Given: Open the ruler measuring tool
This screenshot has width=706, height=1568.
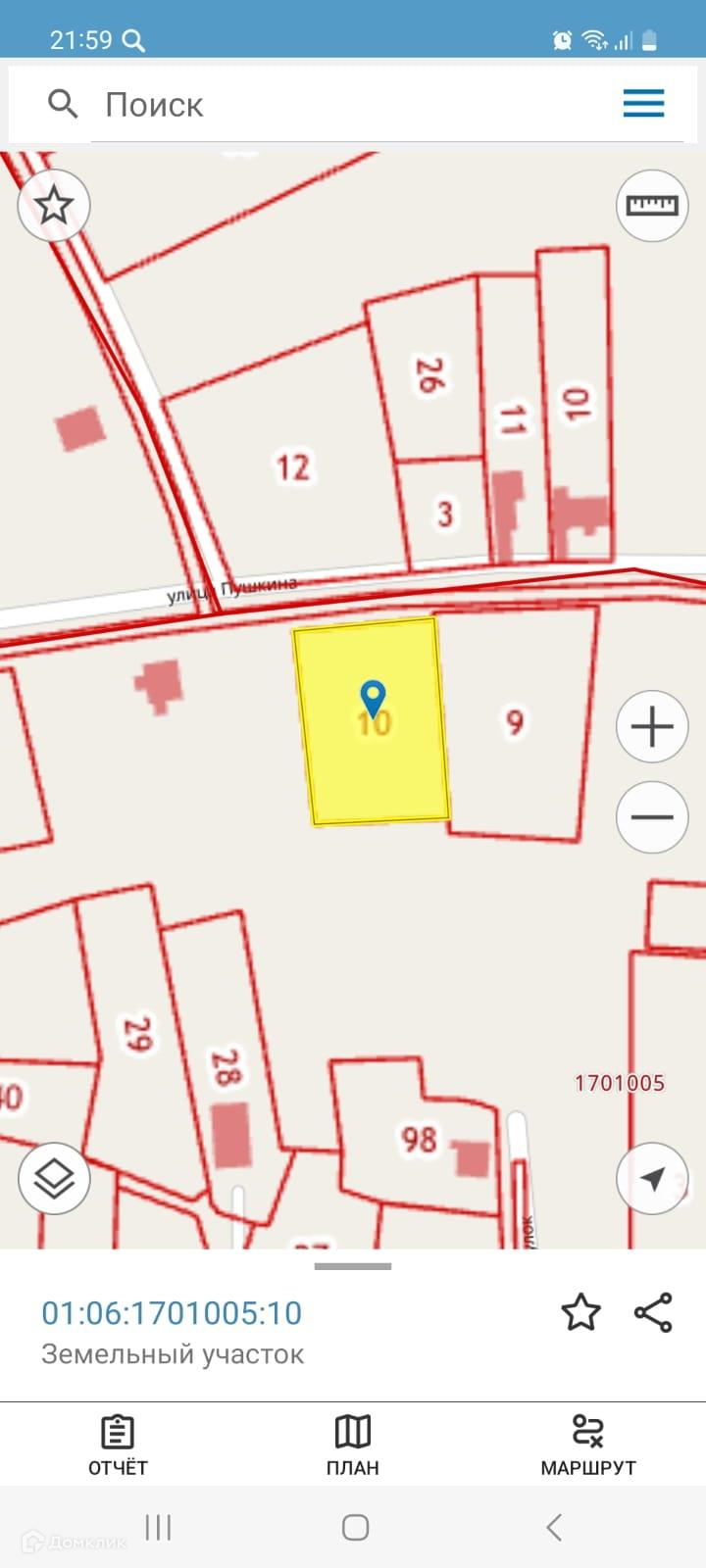Looking at the screenshot, I should [x=652, y=205].
